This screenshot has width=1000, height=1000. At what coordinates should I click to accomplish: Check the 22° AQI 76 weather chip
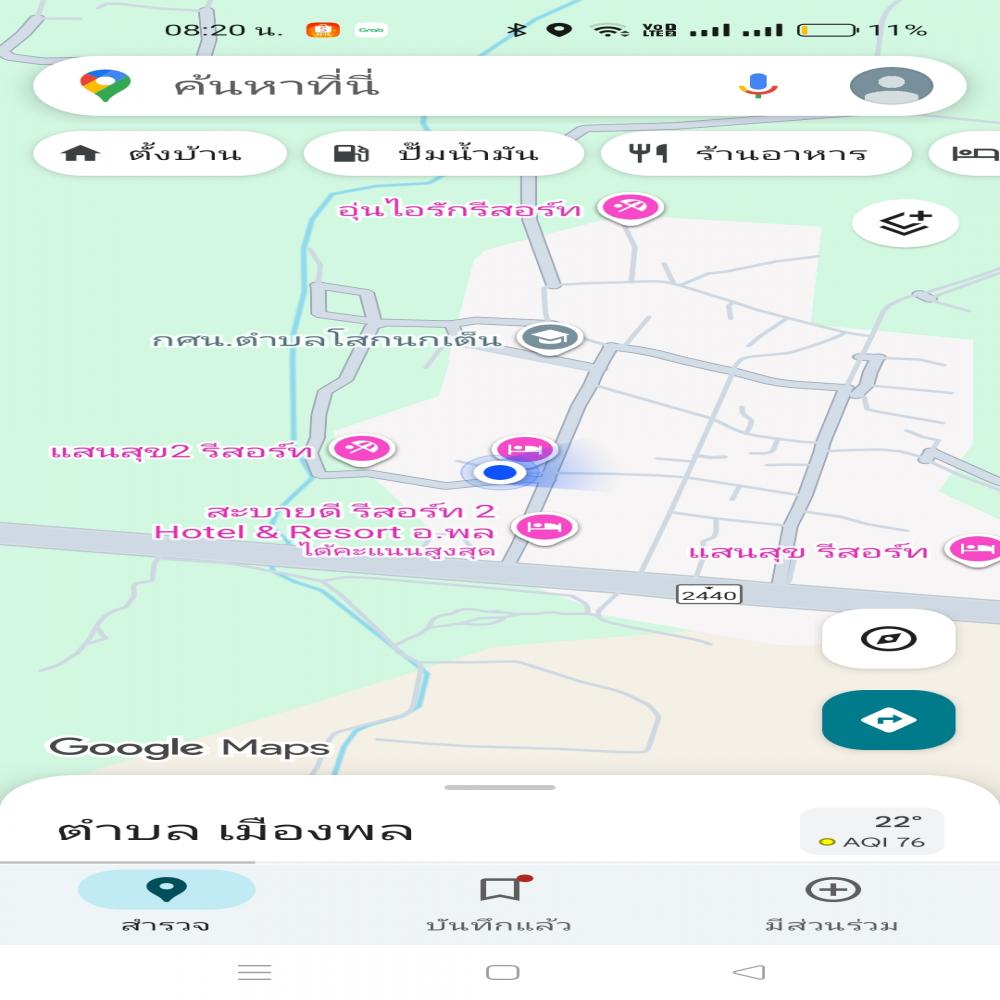coord(871,831)
